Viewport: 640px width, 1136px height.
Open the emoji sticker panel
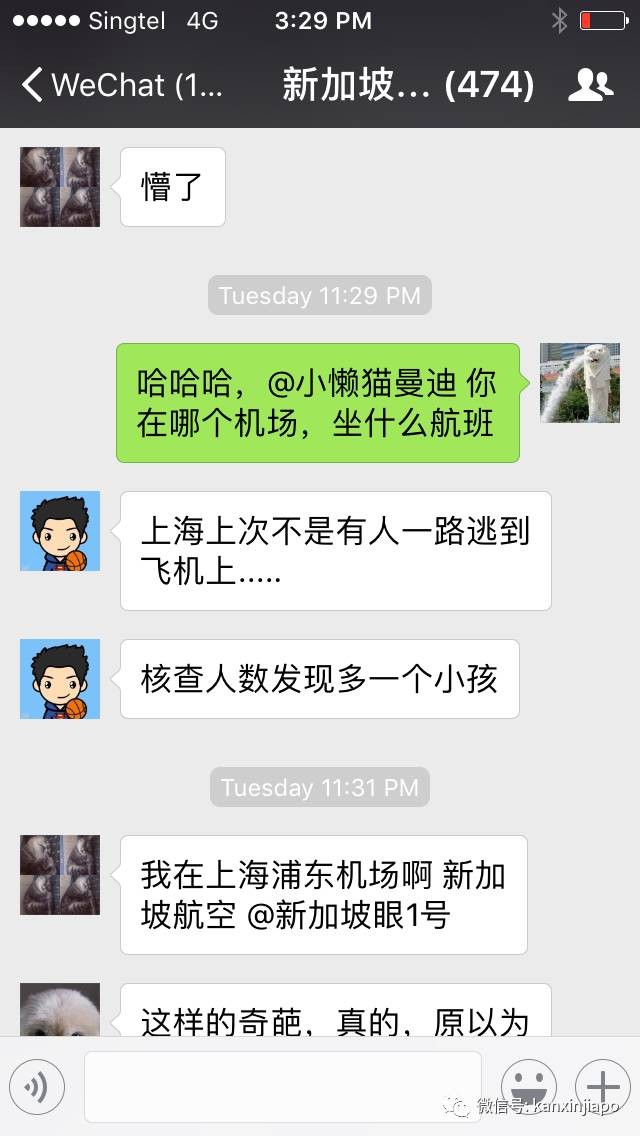click(x=528, y=1086)
